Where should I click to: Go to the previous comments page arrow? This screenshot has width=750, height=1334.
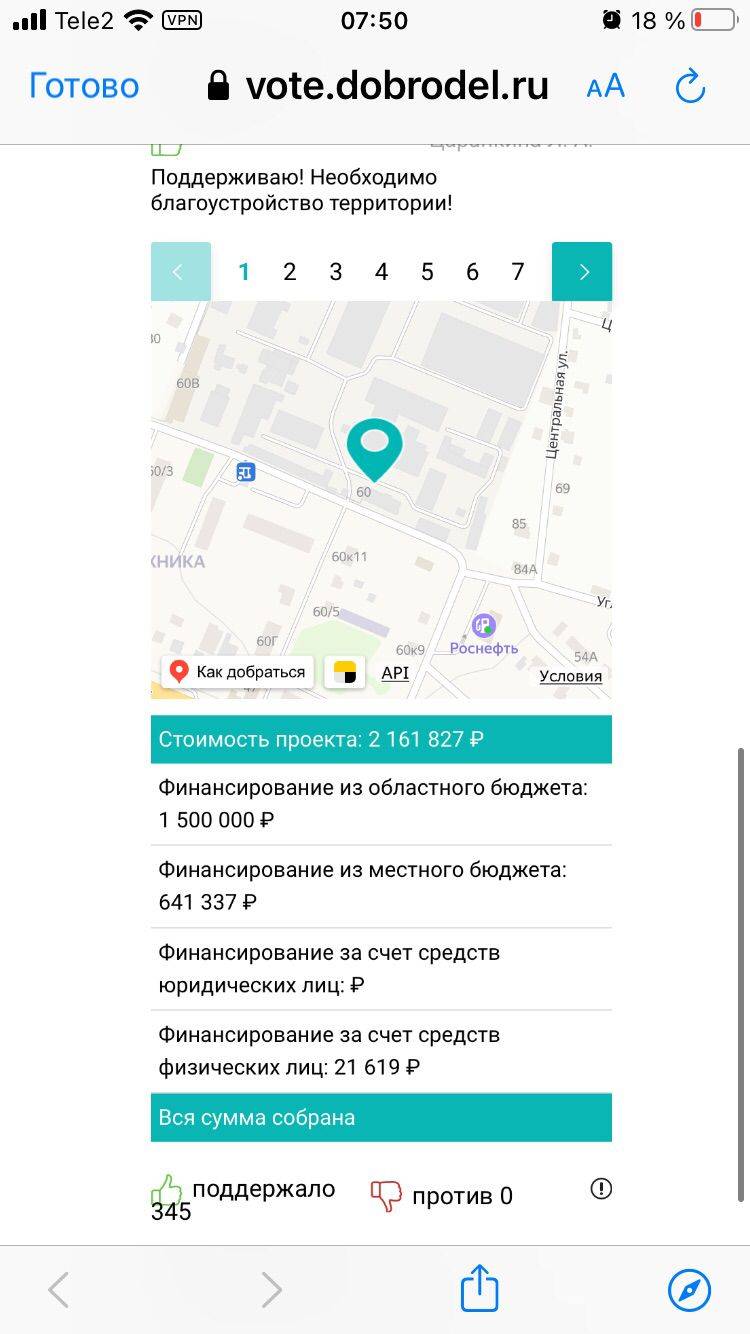[180, 272]
